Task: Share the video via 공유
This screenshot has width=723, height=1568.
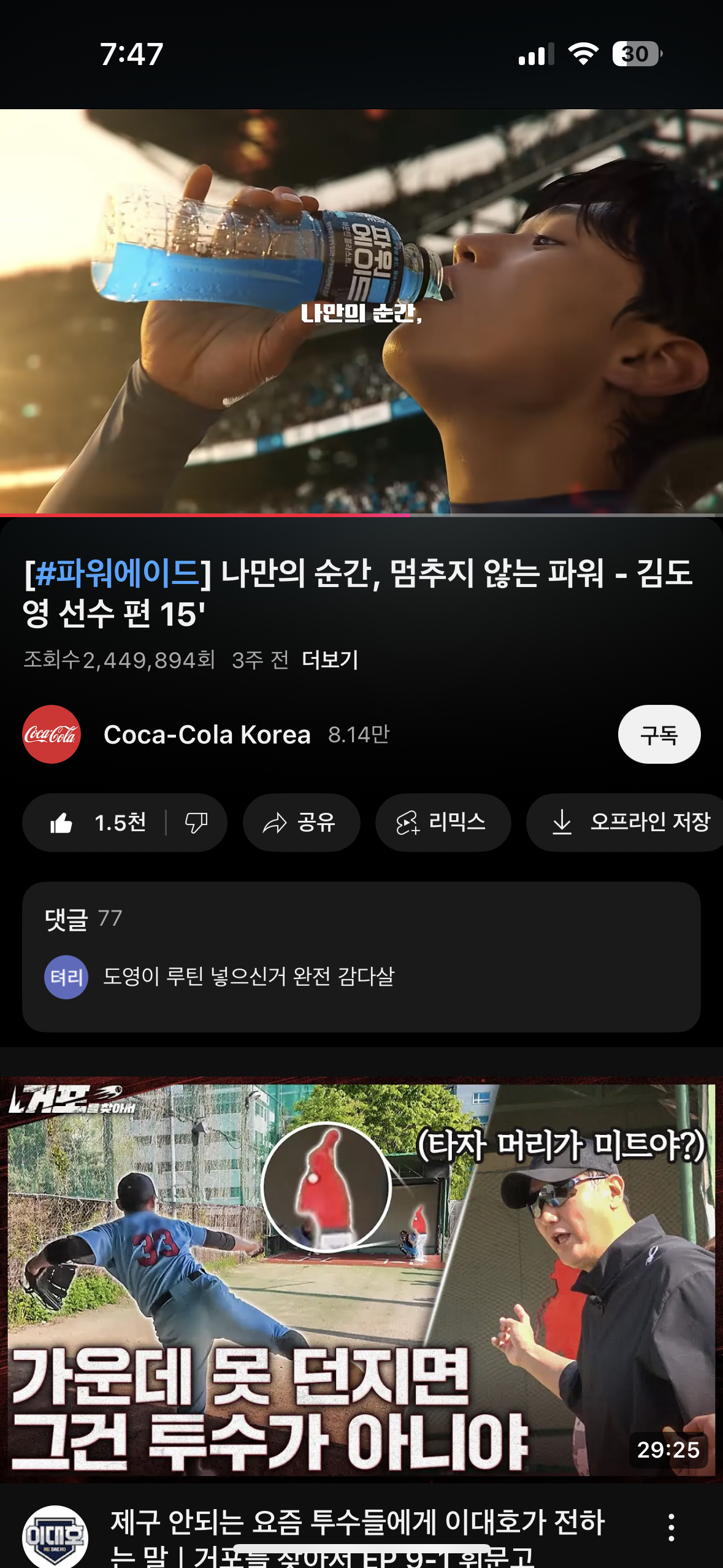Action: coord(301,823)
